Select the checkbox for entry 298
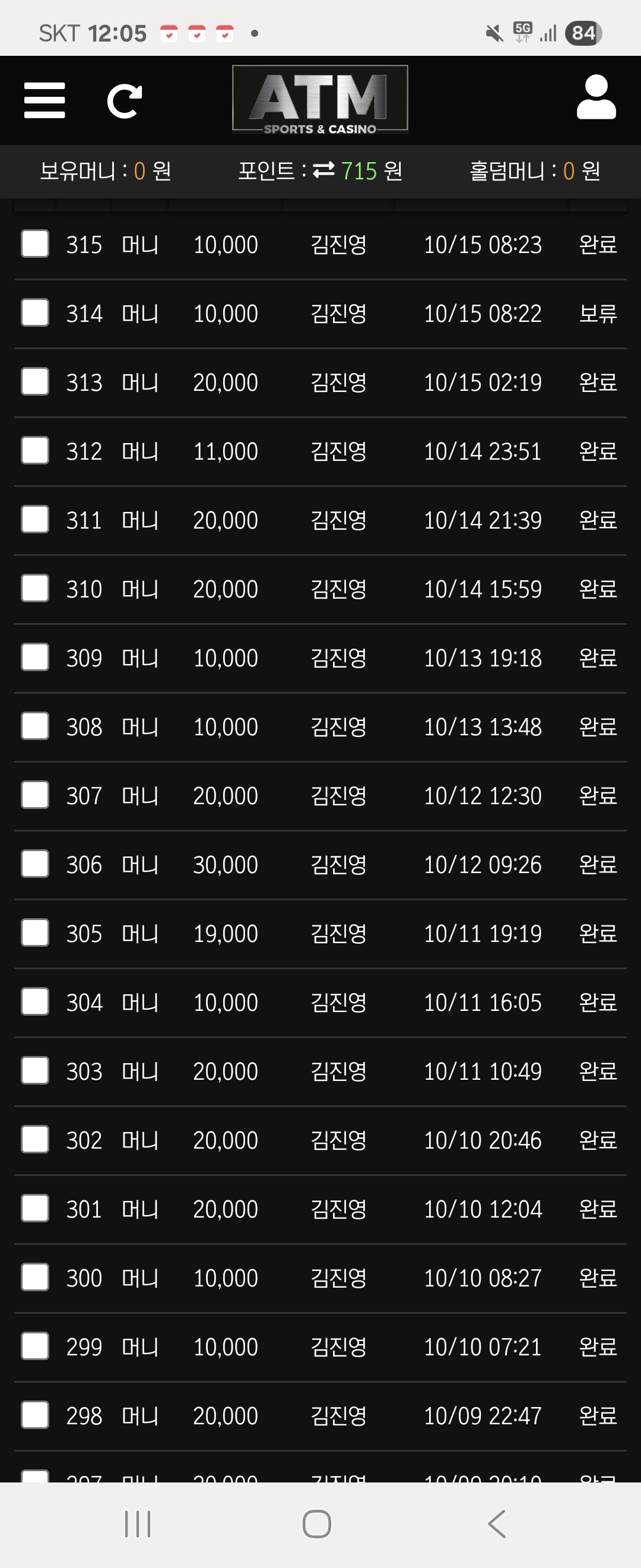Screen dimensions: 641x1568 tap(35, 1415)
